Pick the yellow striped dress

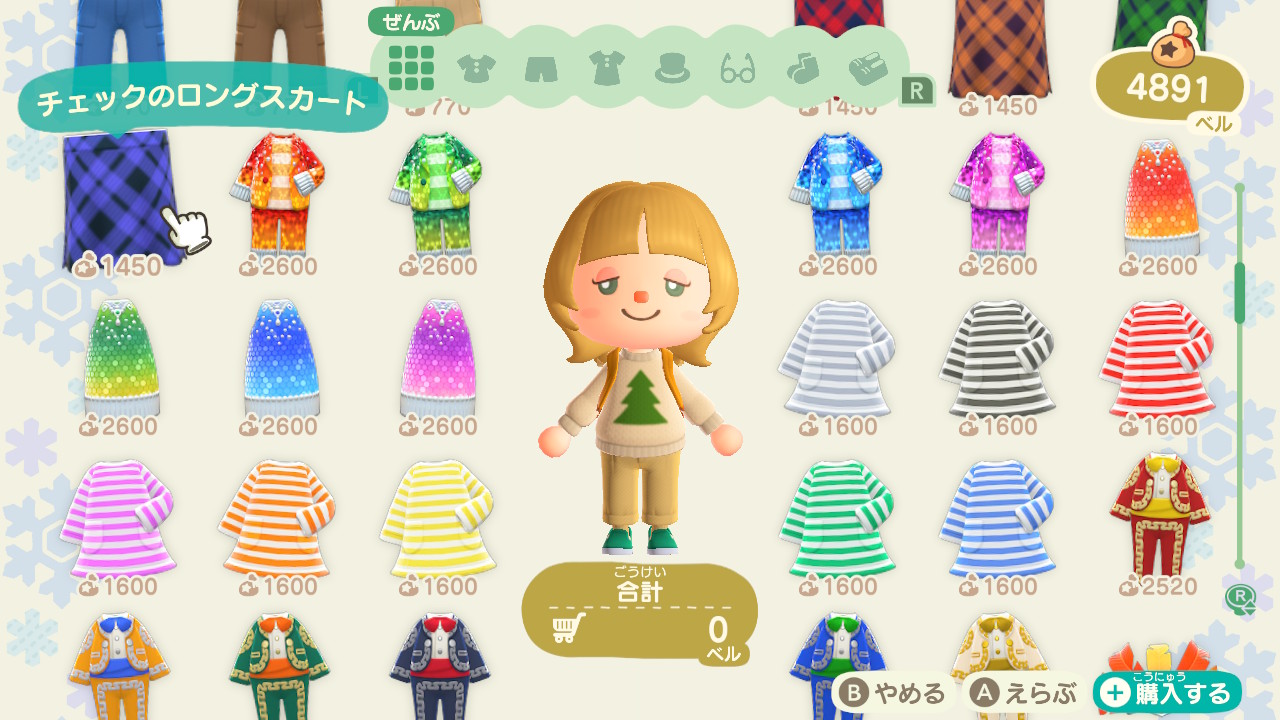(x=438, y=517)
